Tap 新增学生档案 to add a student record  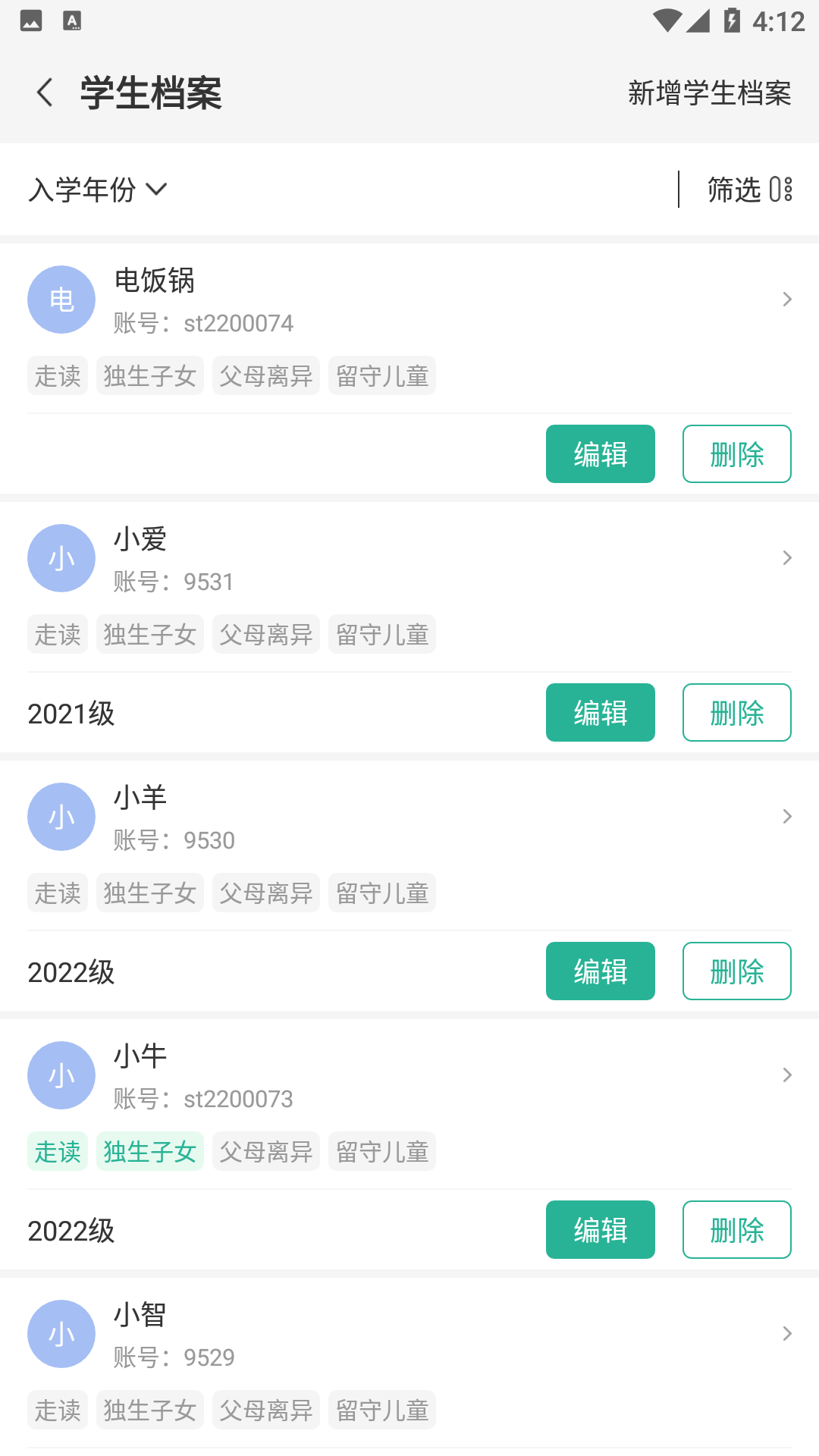pos(709,93)
